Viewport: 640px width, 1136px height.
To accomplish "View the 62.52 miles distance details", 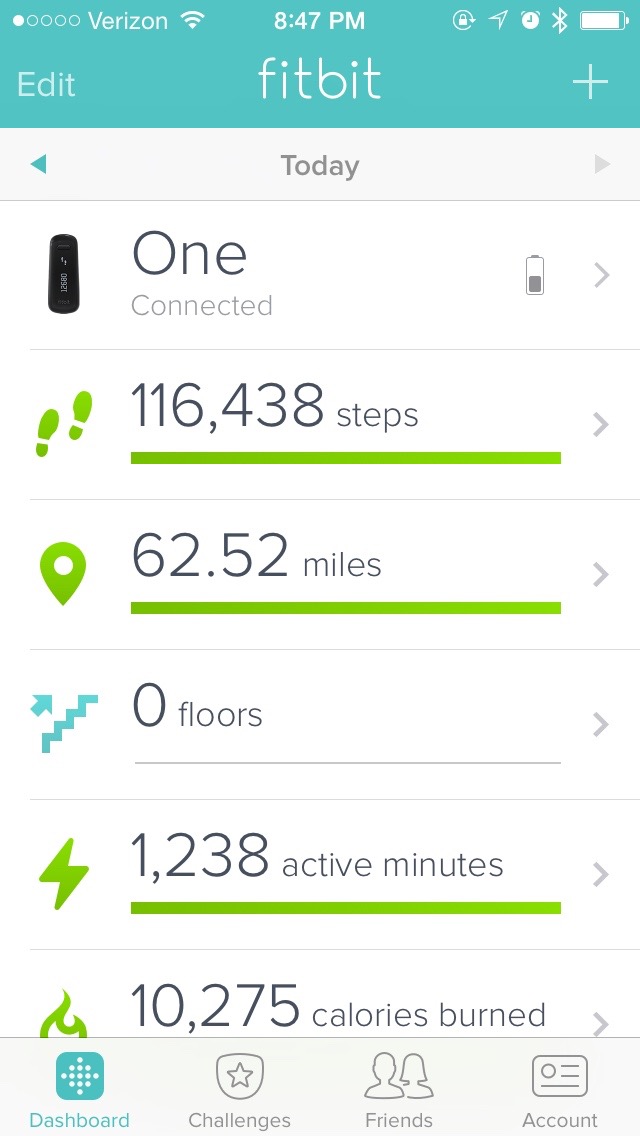I will (320, 575).
